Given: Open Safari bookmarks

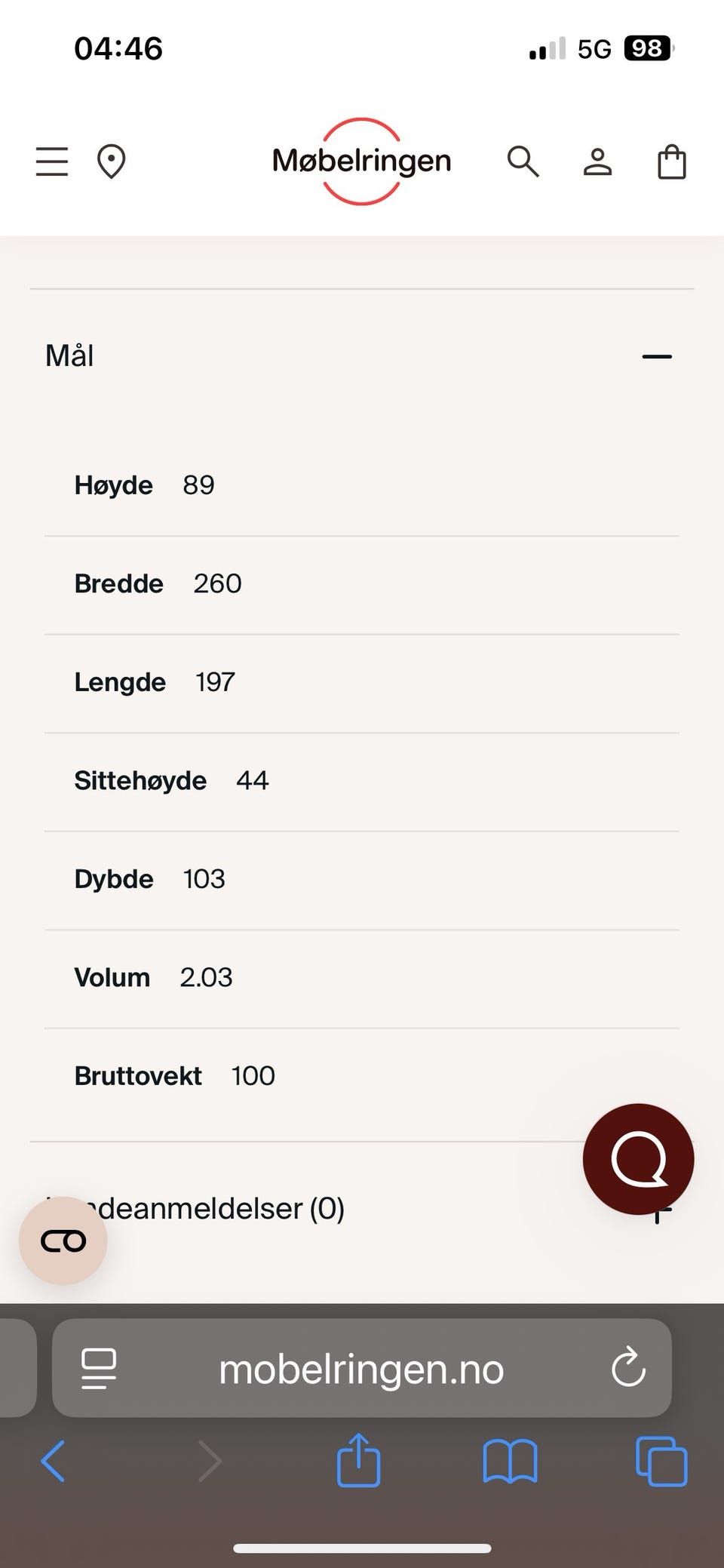Looking at the screenshot, I should pos(510,1462).
